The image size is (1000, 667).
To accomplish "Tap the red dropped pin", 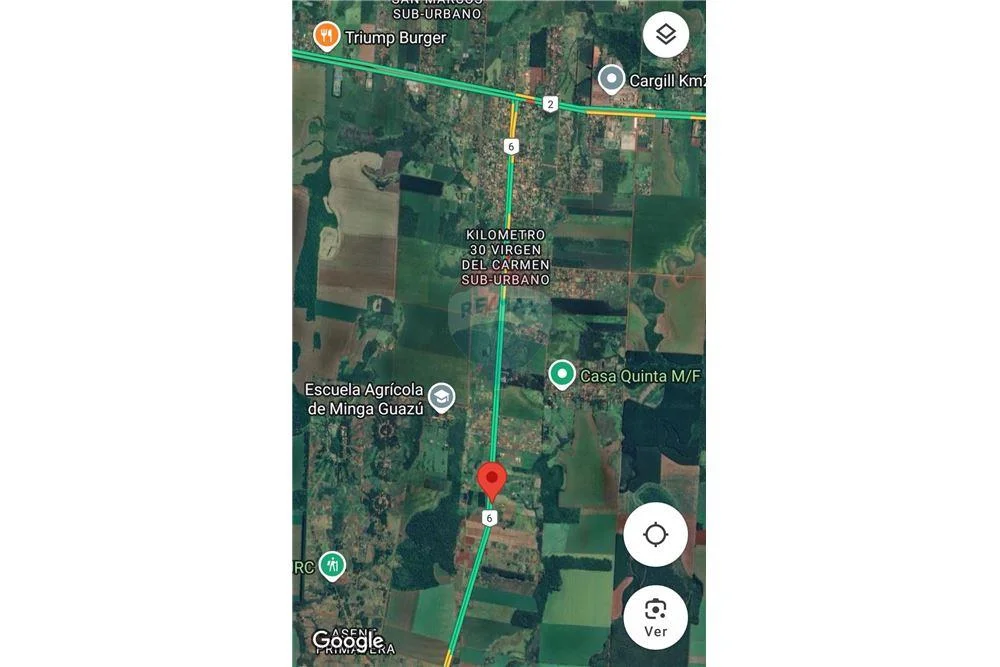I will click(491, 479).
